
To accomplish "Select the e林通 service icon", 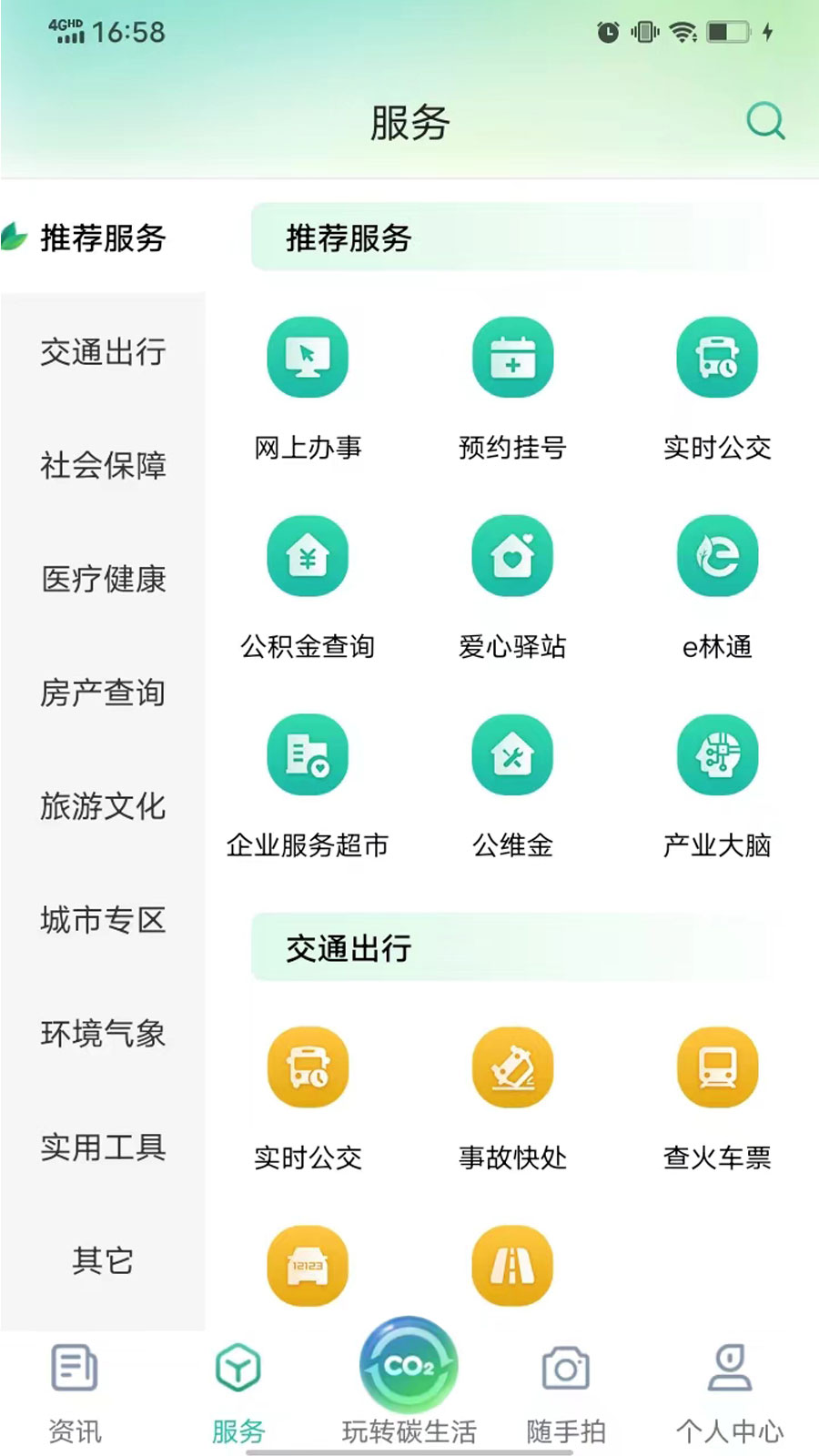I will [717, 556].
